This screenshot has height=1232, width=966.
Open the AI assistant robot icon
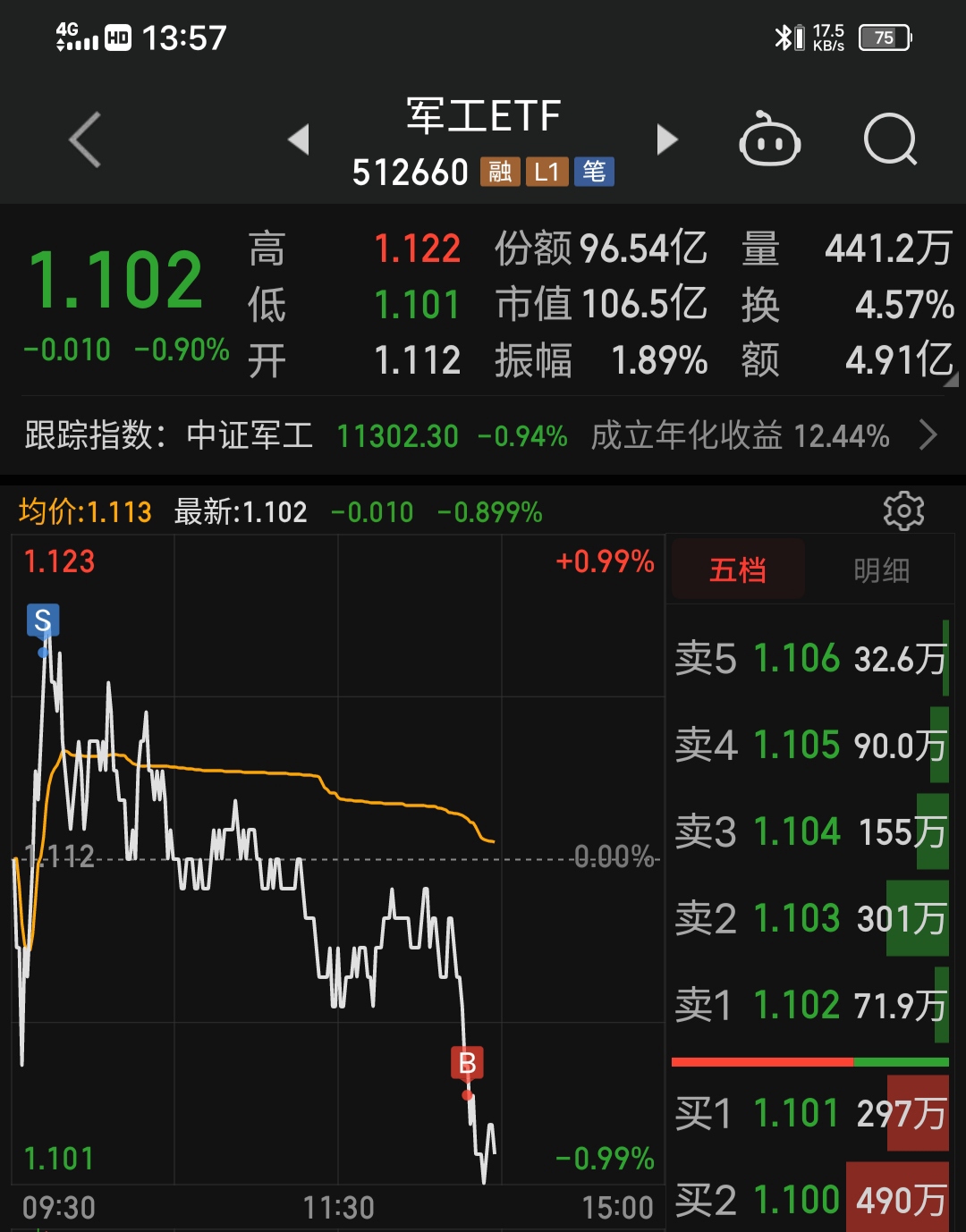(771, 139)
